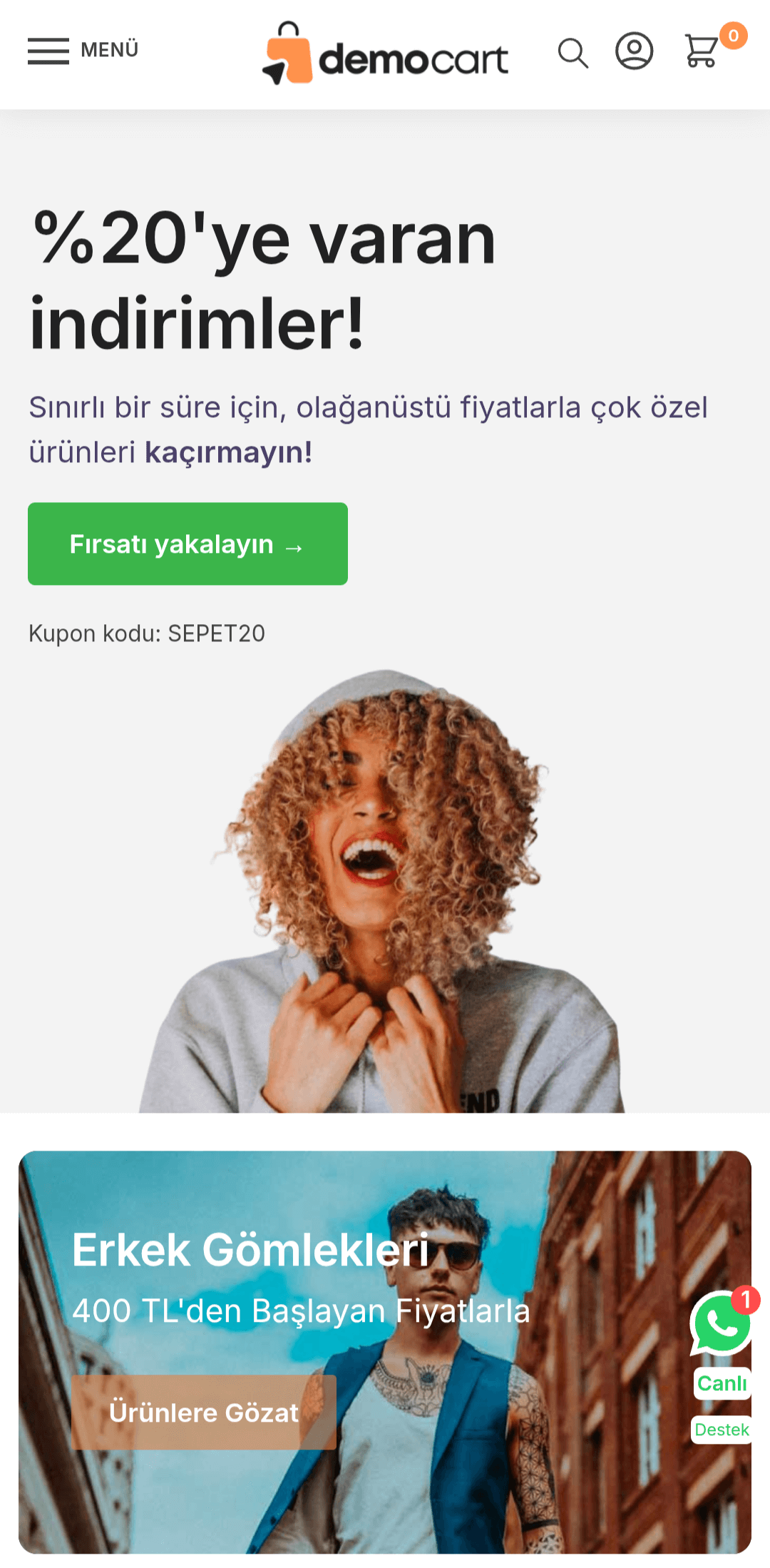Open the search icon
The image size is (770, 1568).
pos(573,54)
